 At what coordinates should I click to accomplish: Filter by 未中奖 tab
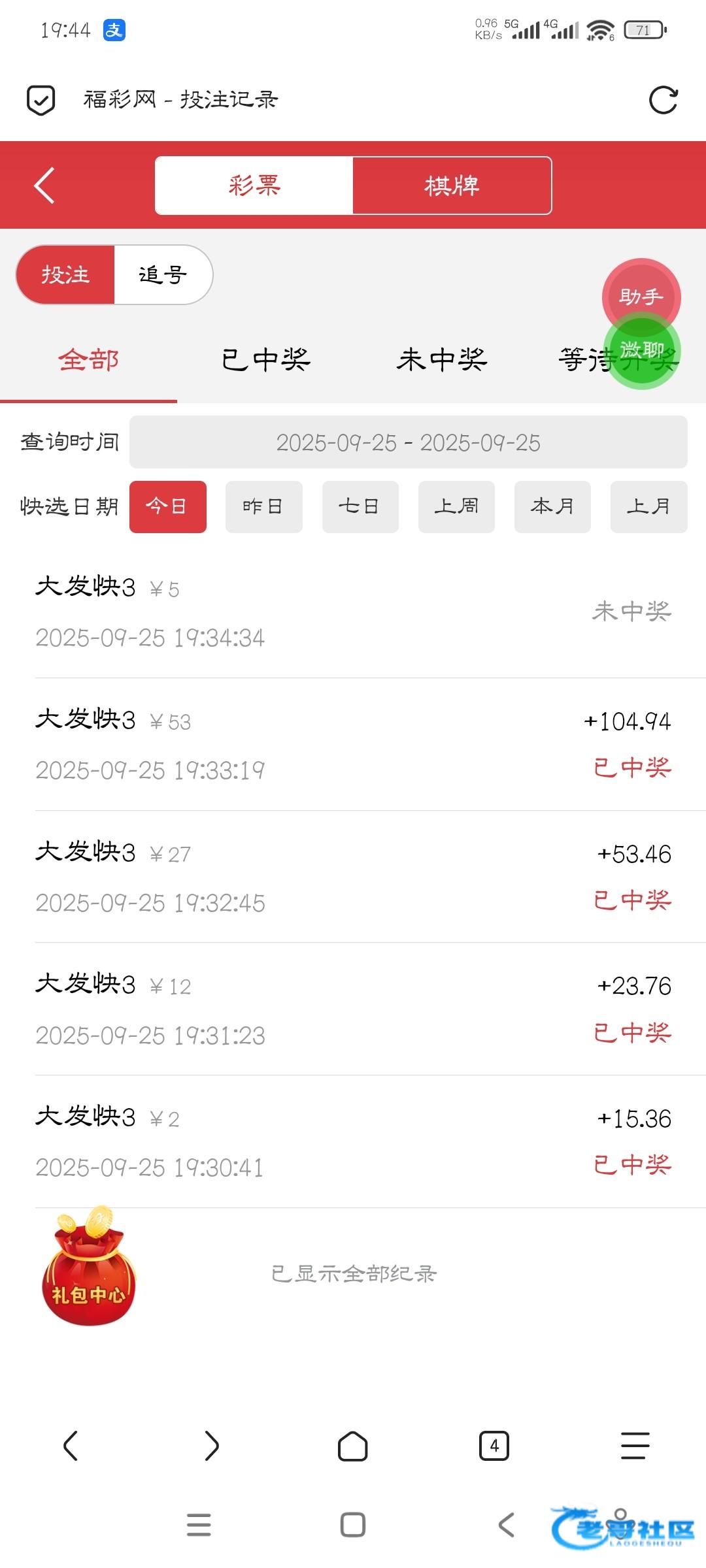pos(442,360)
